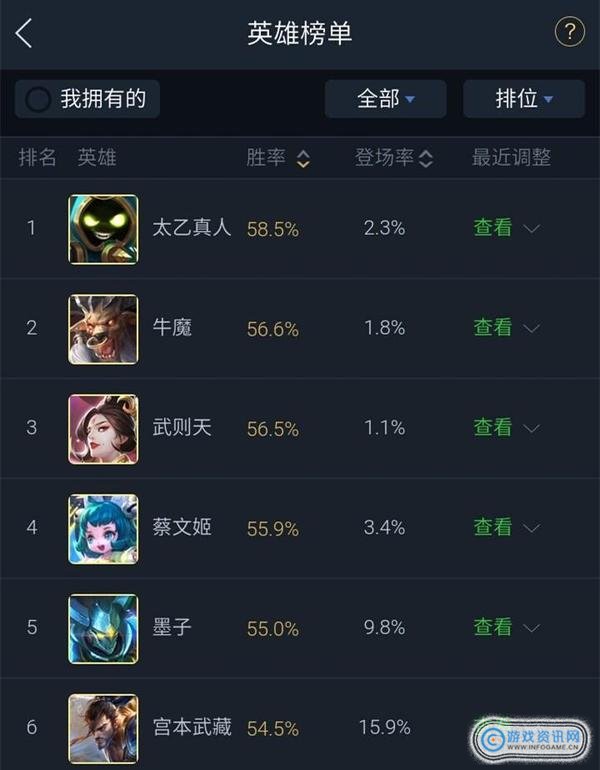The image size is (600, 770).
Task: Open the 太乙真人 hero avatar
Action: coord(103,229)
